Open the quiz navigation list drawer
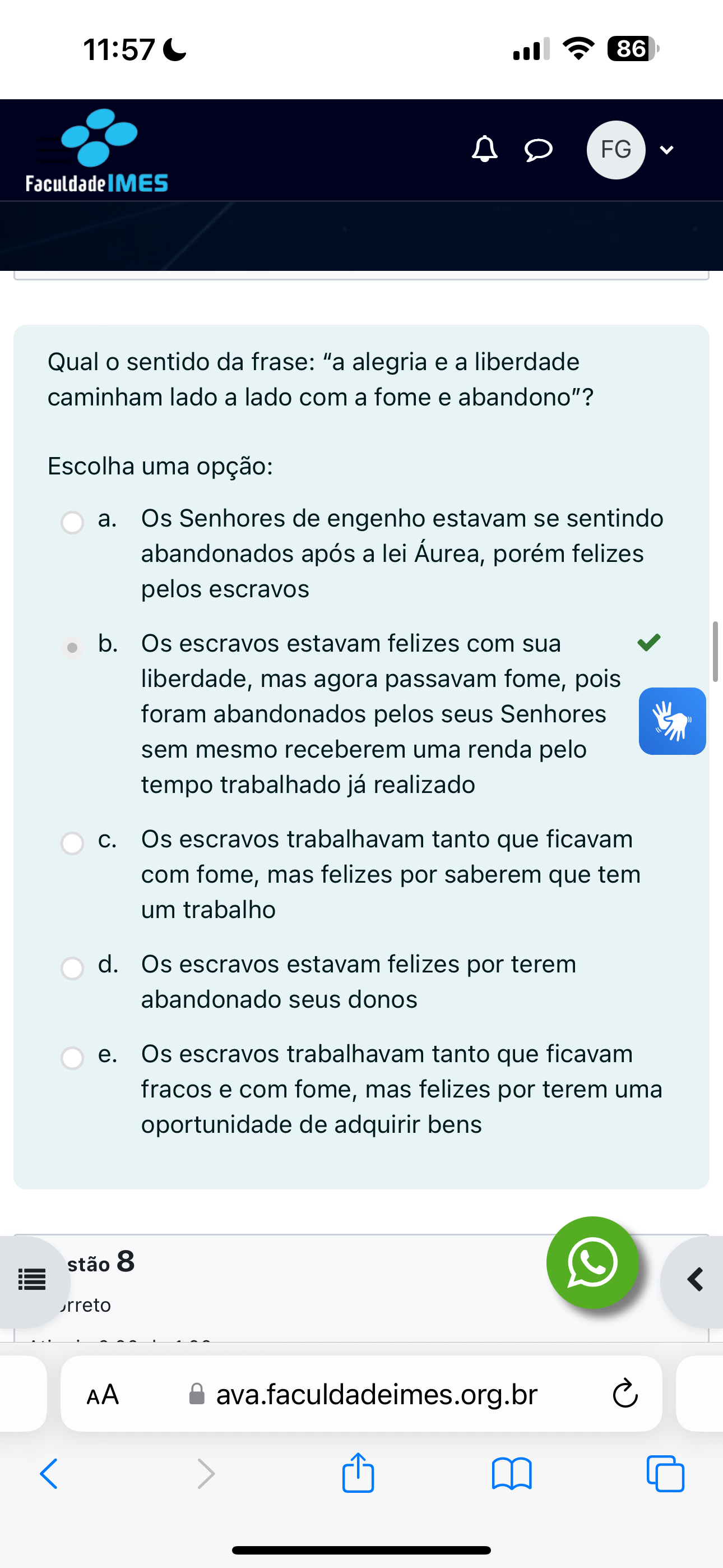The height and width of the screenshot is (1568, 723). tap(31, 1280)
